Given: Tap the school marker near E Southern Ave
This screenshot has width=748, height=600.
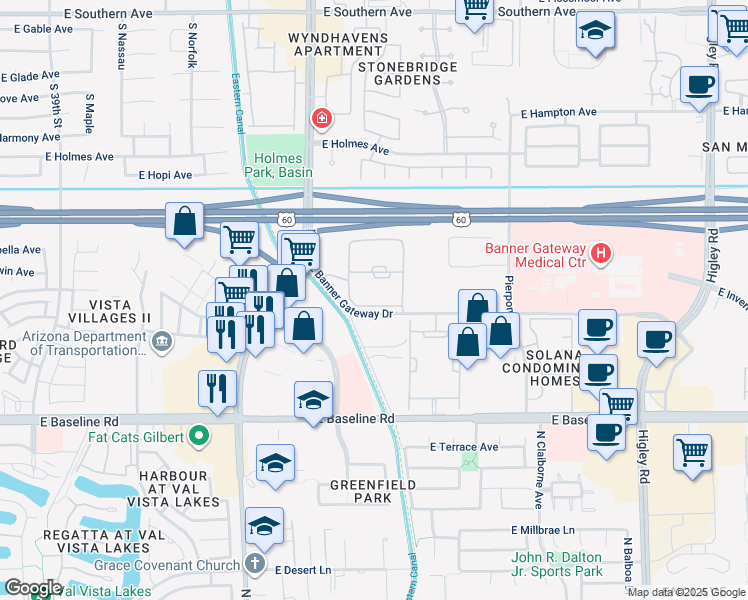Looking at the screenshot, I should (595, 32).
